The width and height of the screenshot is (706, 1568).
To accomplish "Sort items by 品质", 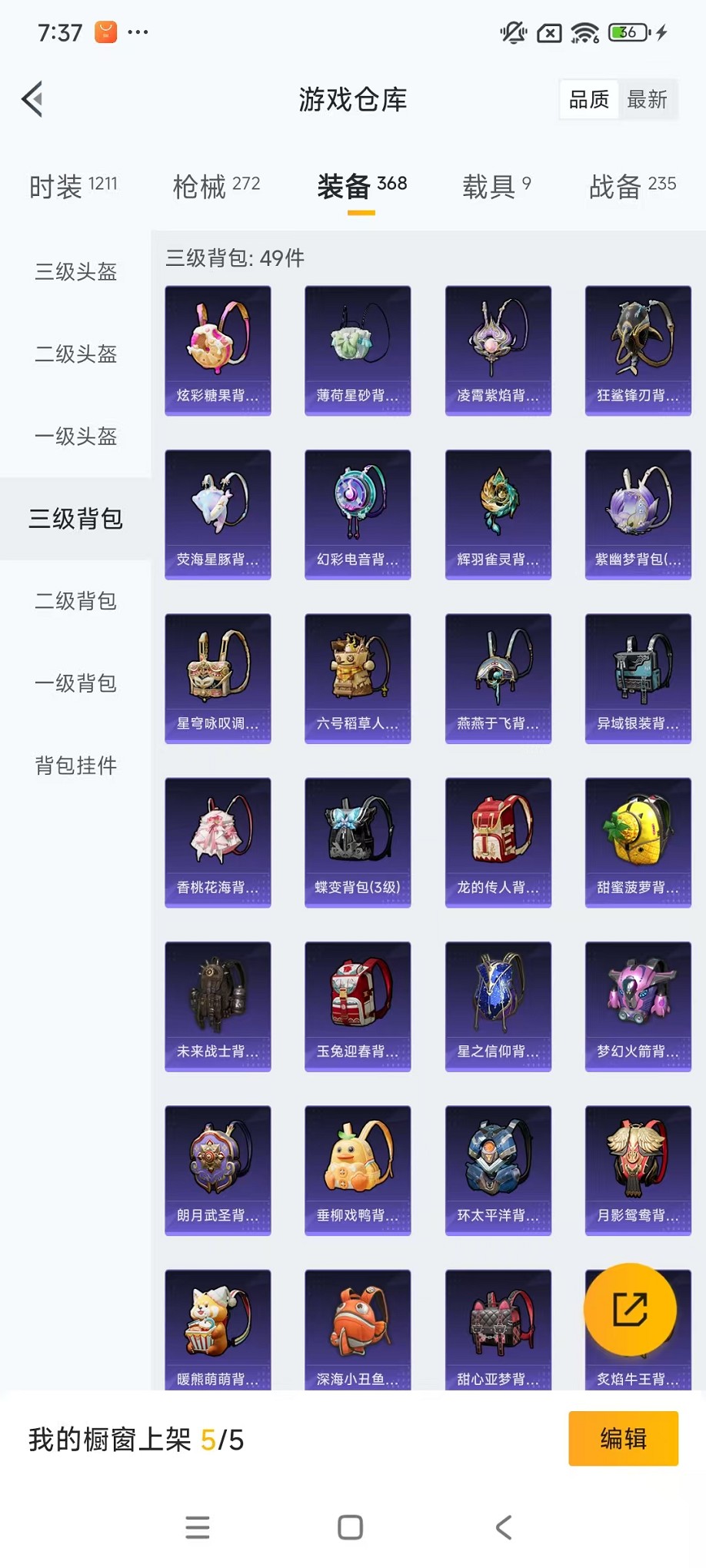I will [589, 99].
